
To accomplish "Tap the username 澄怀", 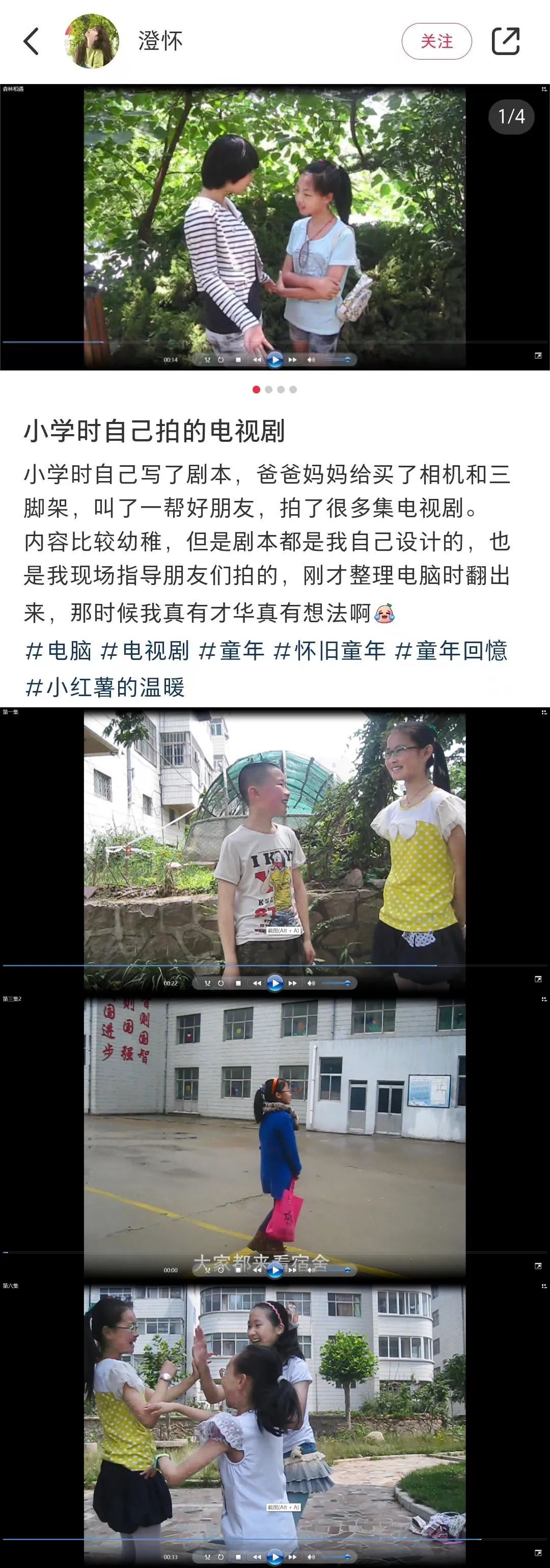I will pos(160,41).
